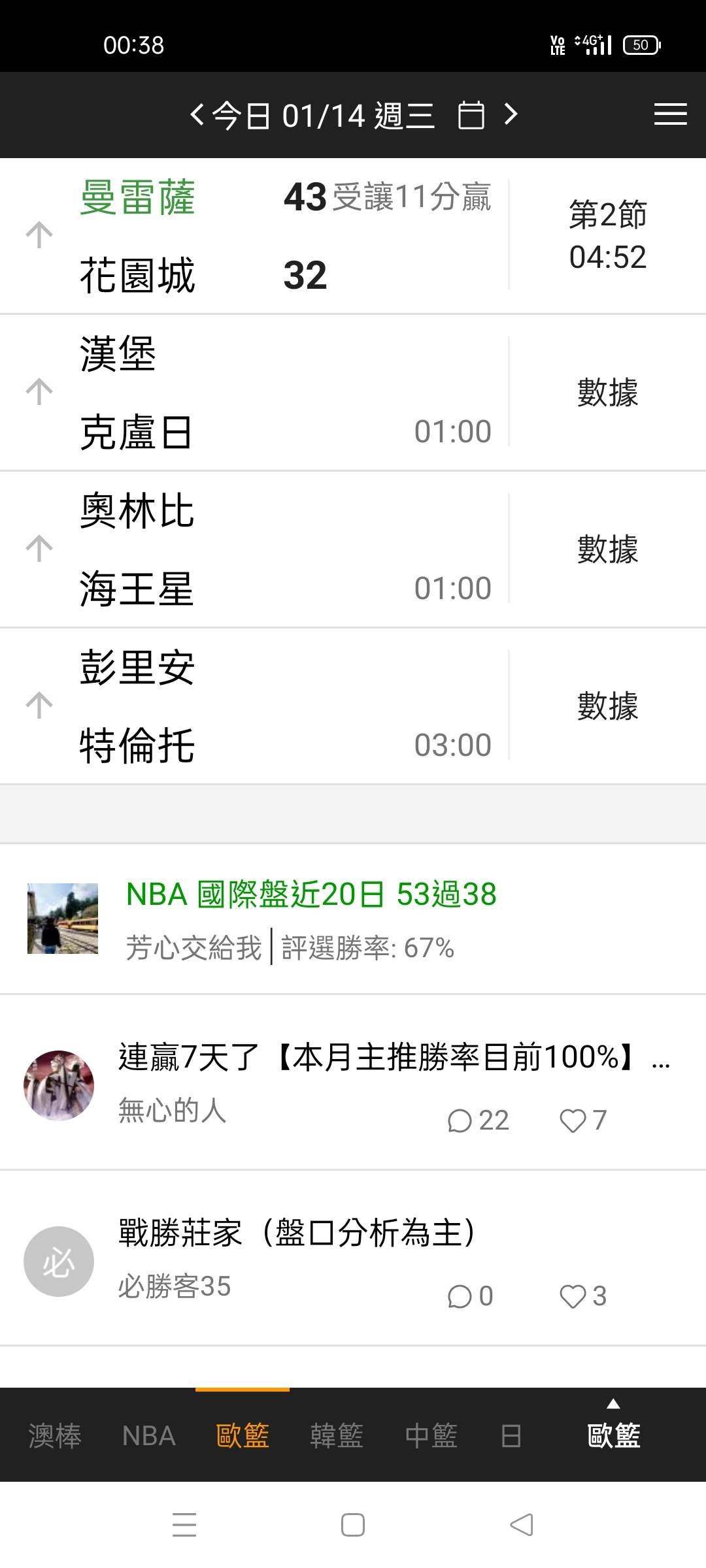
Task: Tap the up arrow beside 漢堡 match
Action: tap(39, 392)
